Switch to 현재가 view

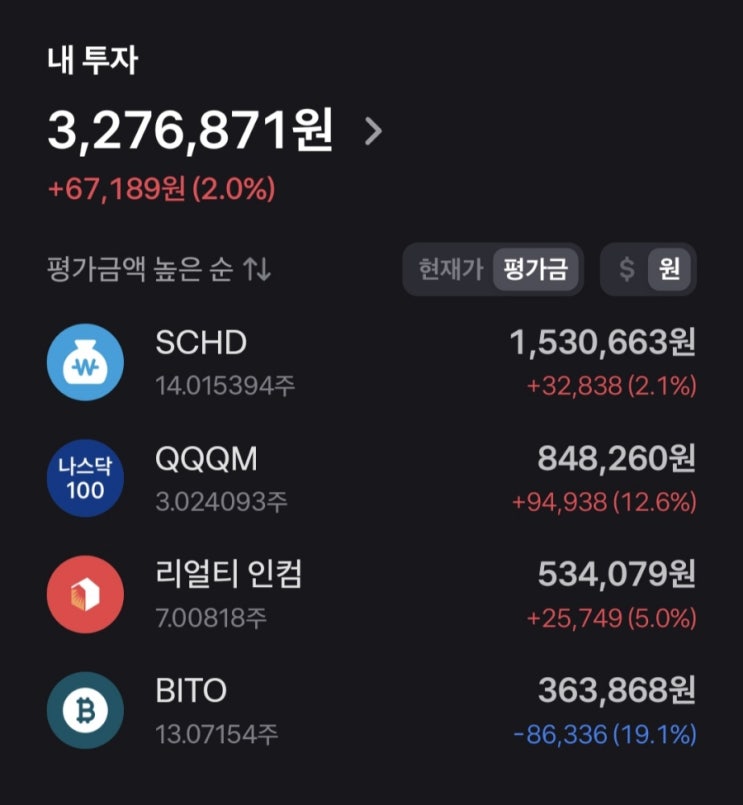point(450,269)
